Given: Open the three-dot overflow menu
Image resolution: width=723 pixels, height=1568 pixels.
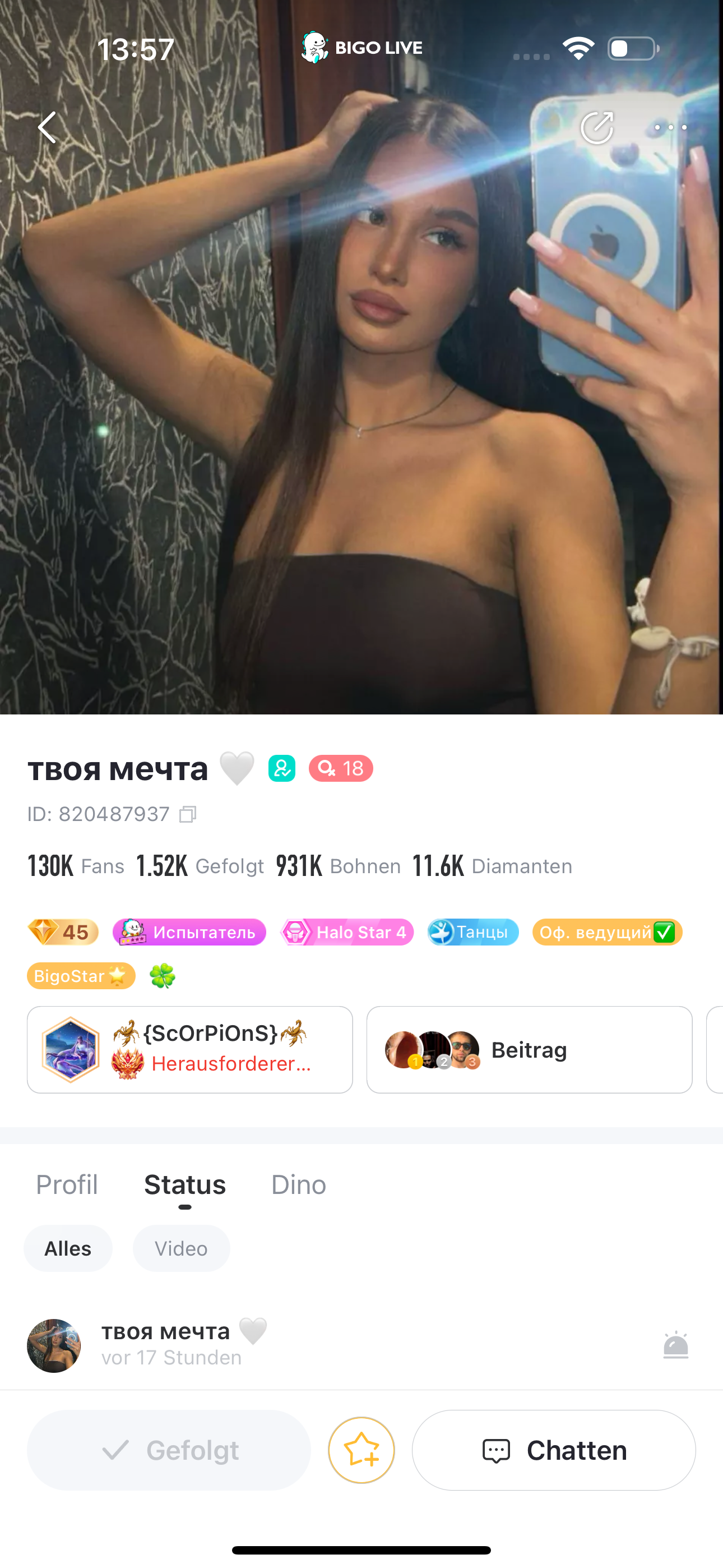Looking at the screenshot, I should (671, 127).
